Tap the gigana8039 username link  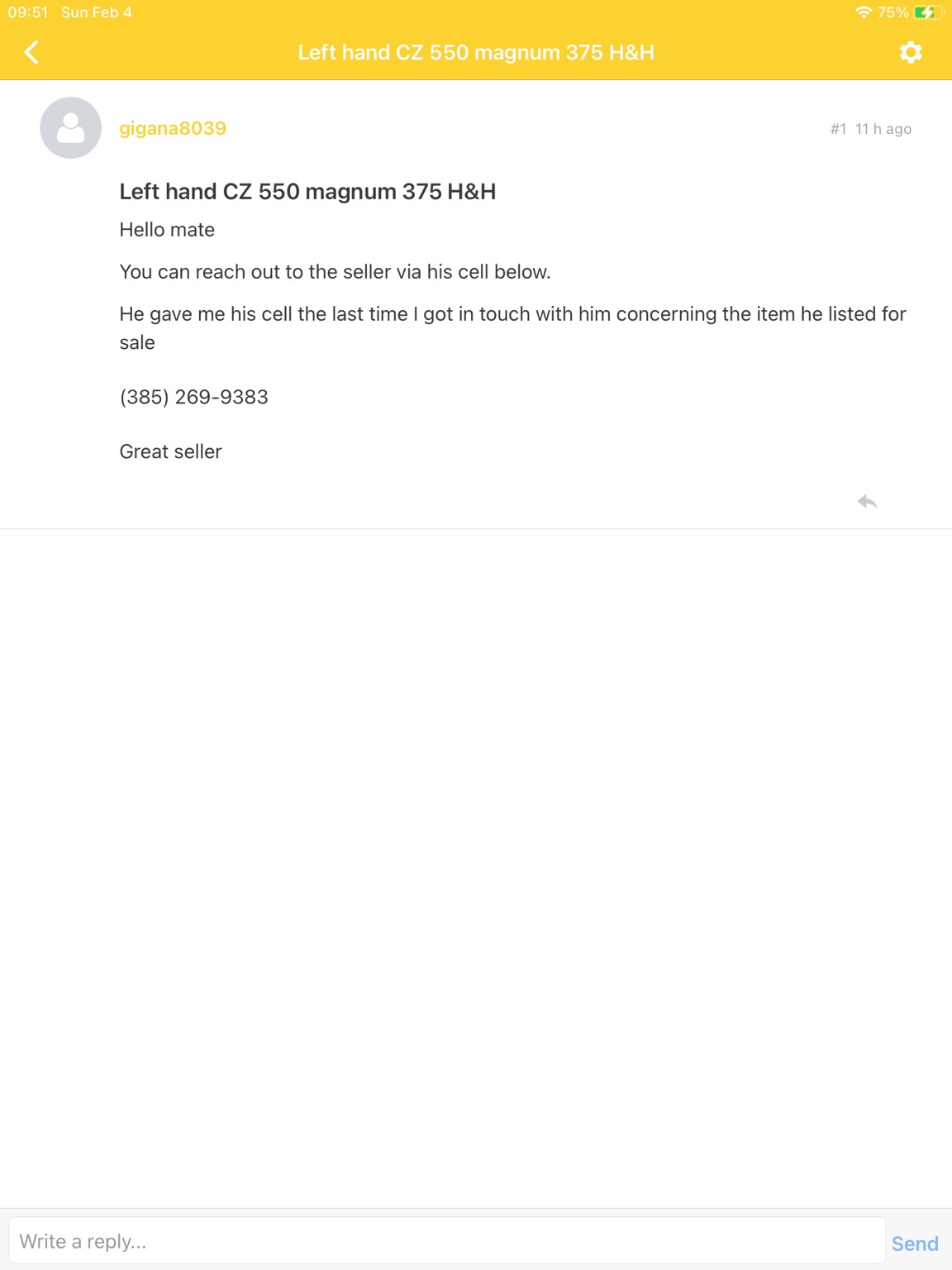click(x=173, y=128)
